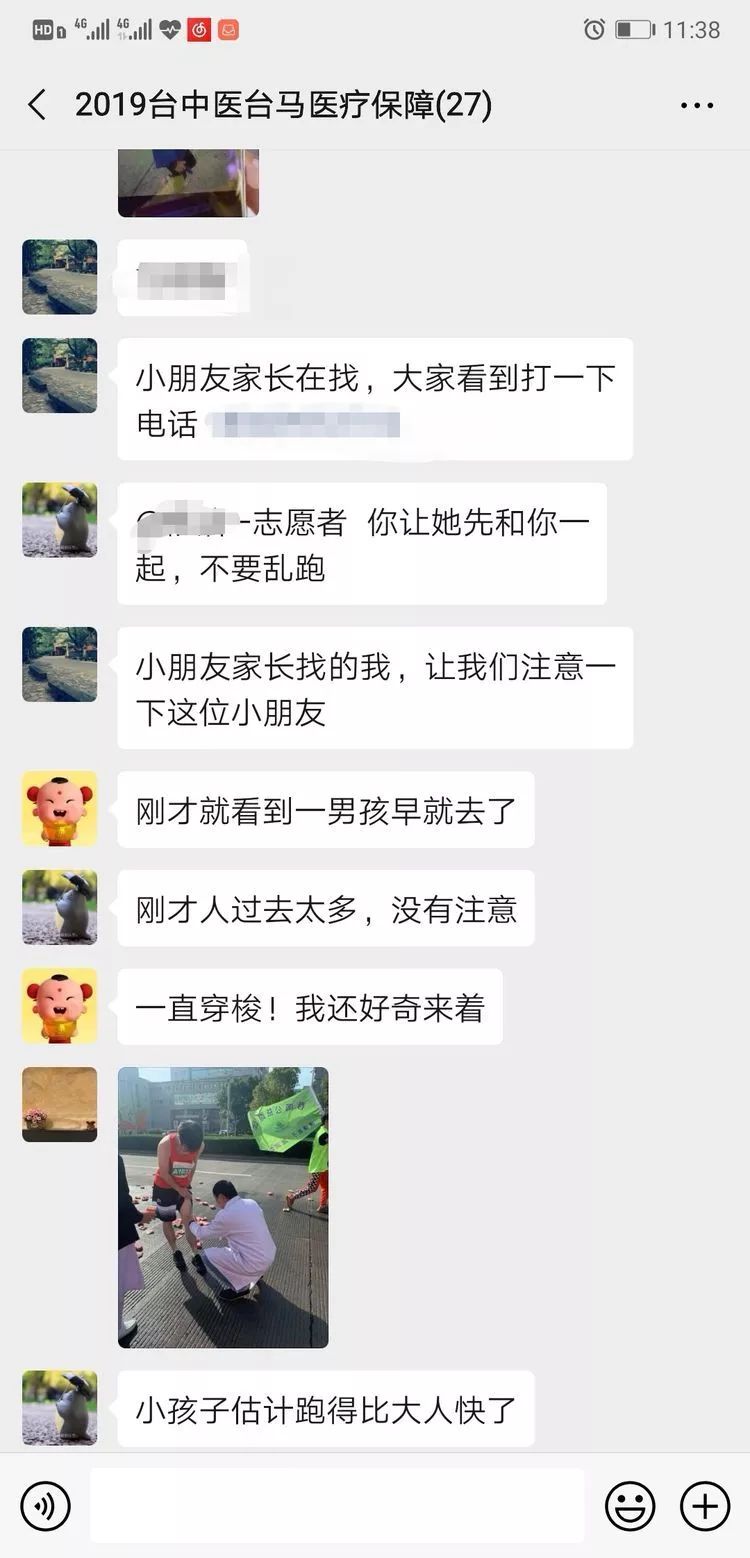Open the chat's three-dot options menu
The width and height of the screenshot is (750, 1558).
(x=696, y=106)
